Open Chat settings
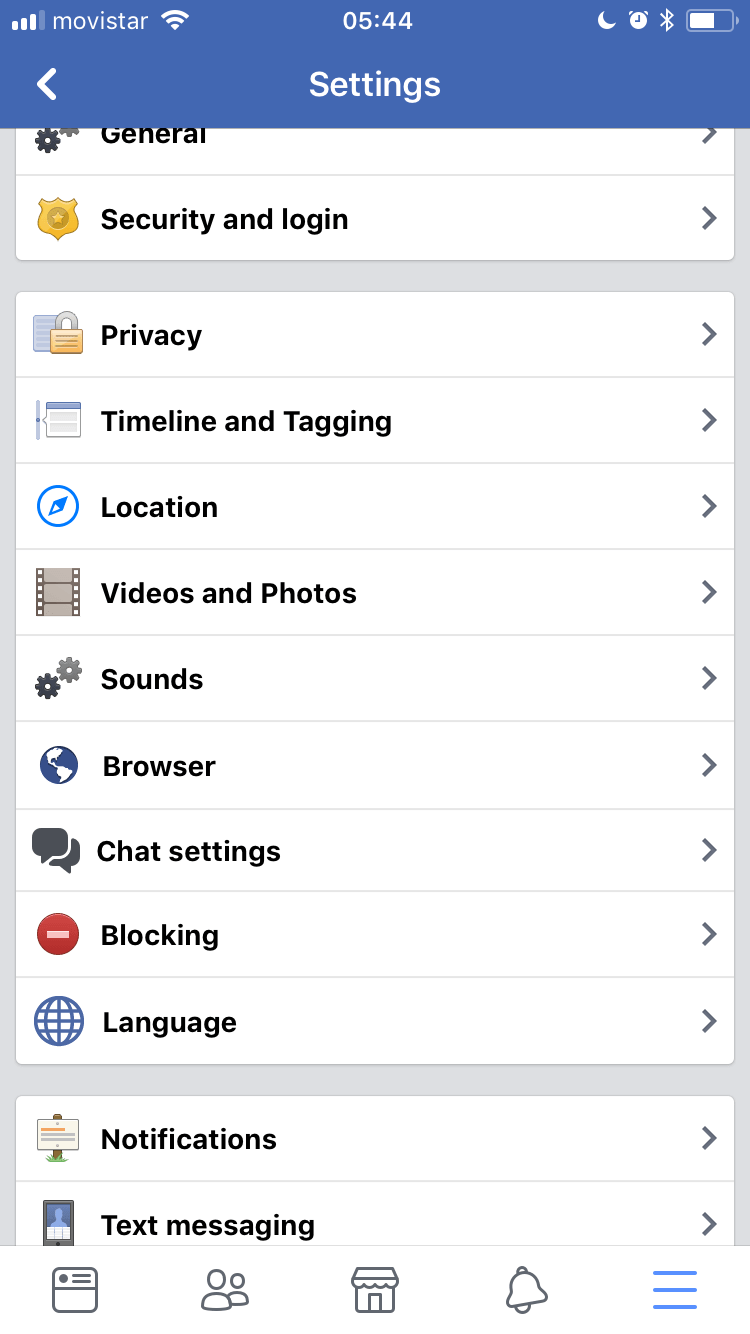The image size is (750, 1334). tap(375, 851)
